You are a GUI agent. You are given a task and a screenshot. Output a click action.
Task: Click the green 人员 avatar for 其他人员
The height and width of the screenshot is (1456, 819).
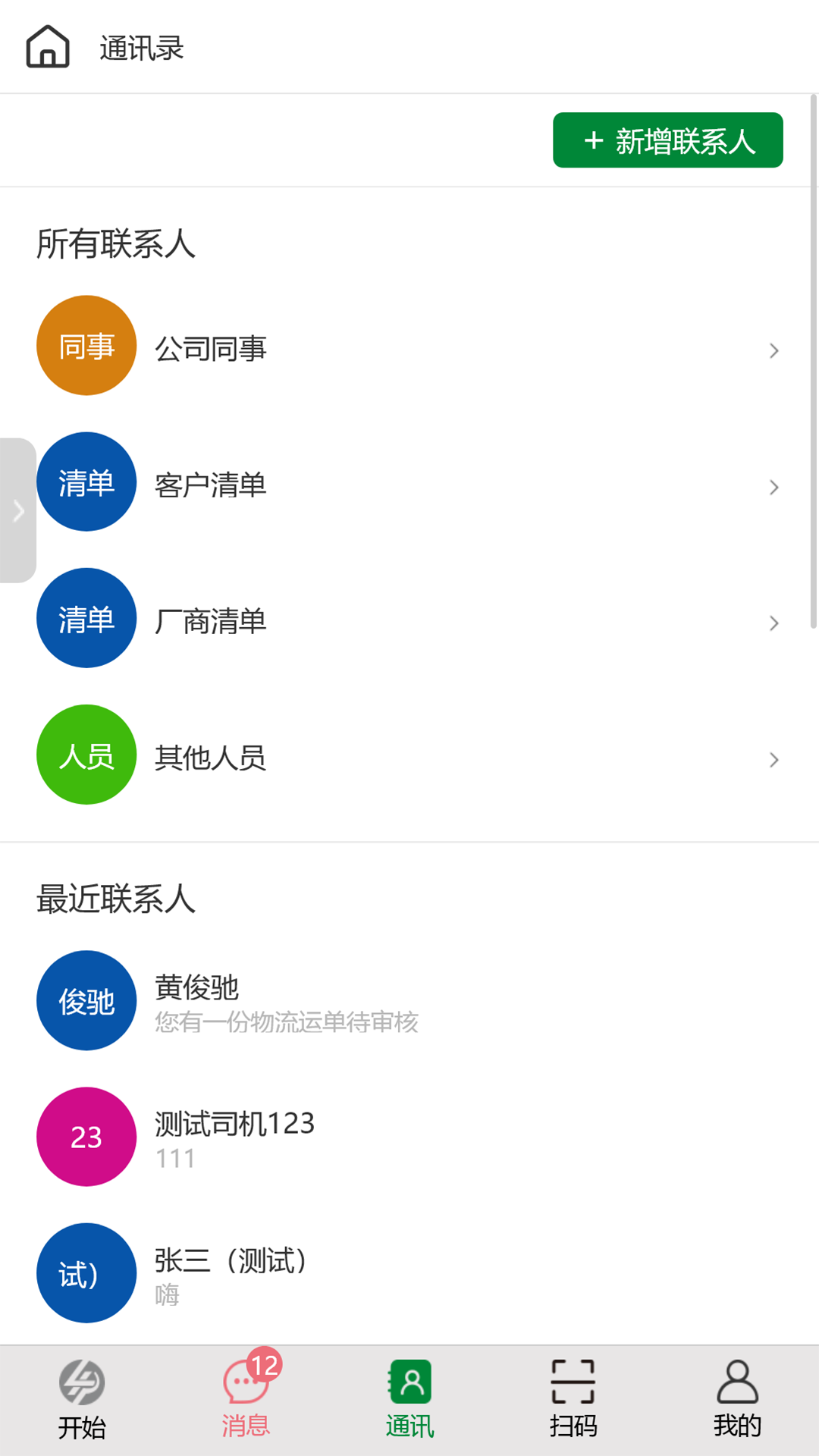click(x=86, y=754)
